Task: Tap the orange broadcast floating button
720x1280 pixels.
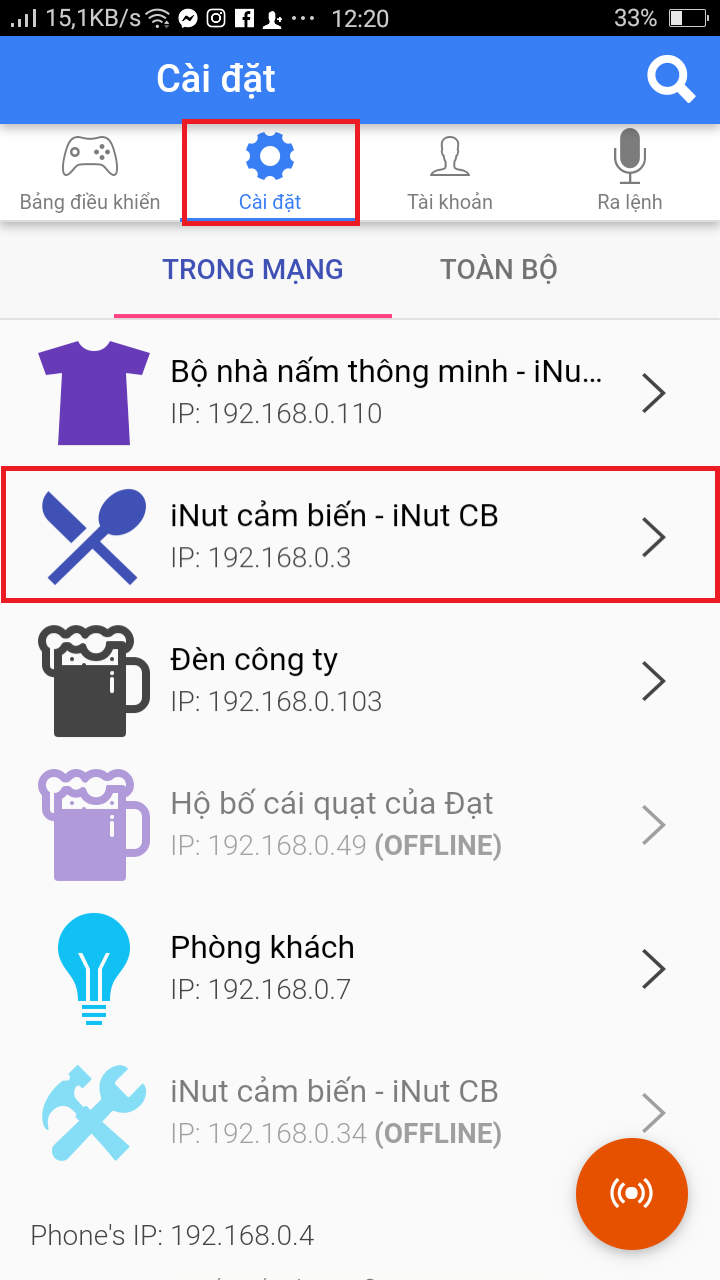Action: pyautogui.click(x=631, y=1193)
